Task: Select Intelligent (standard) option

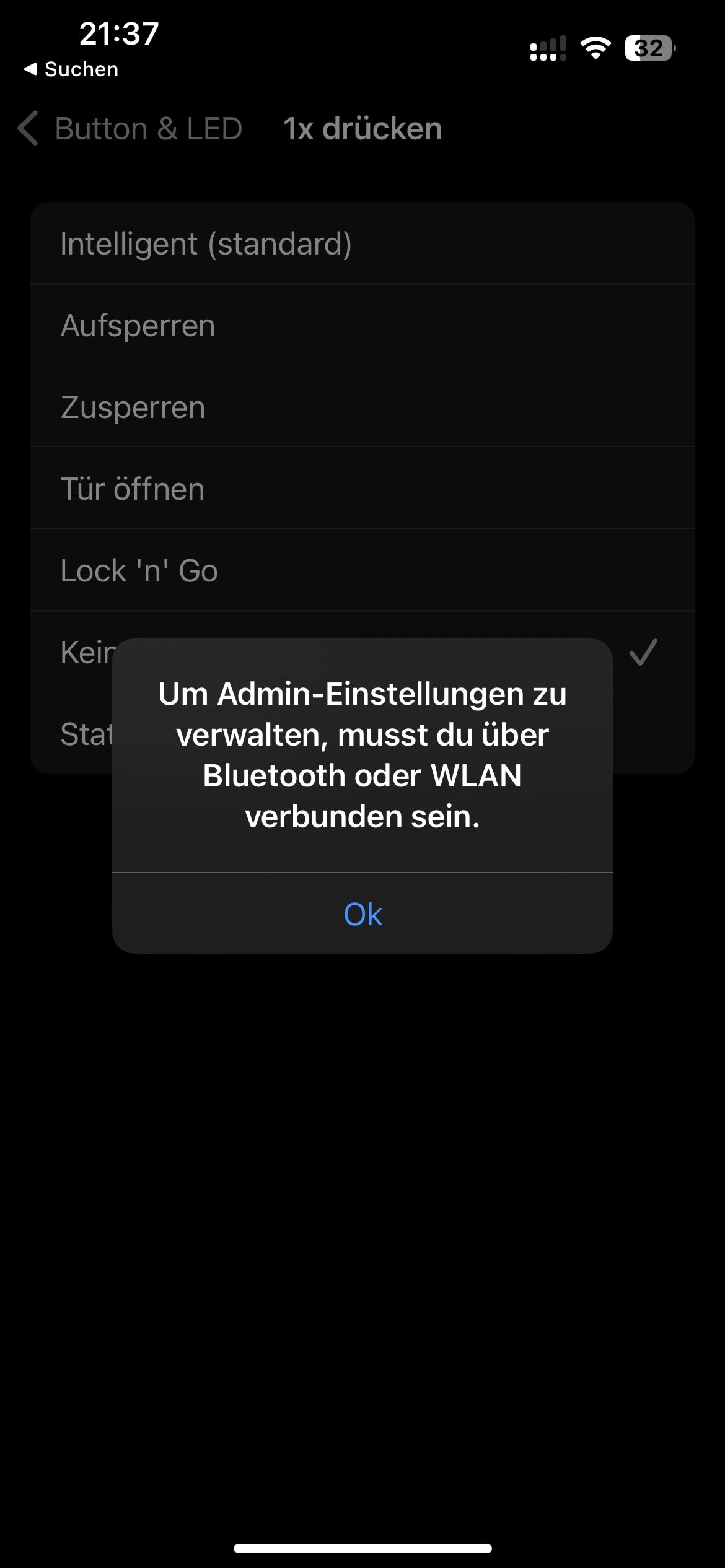Action: coord(362,243)
